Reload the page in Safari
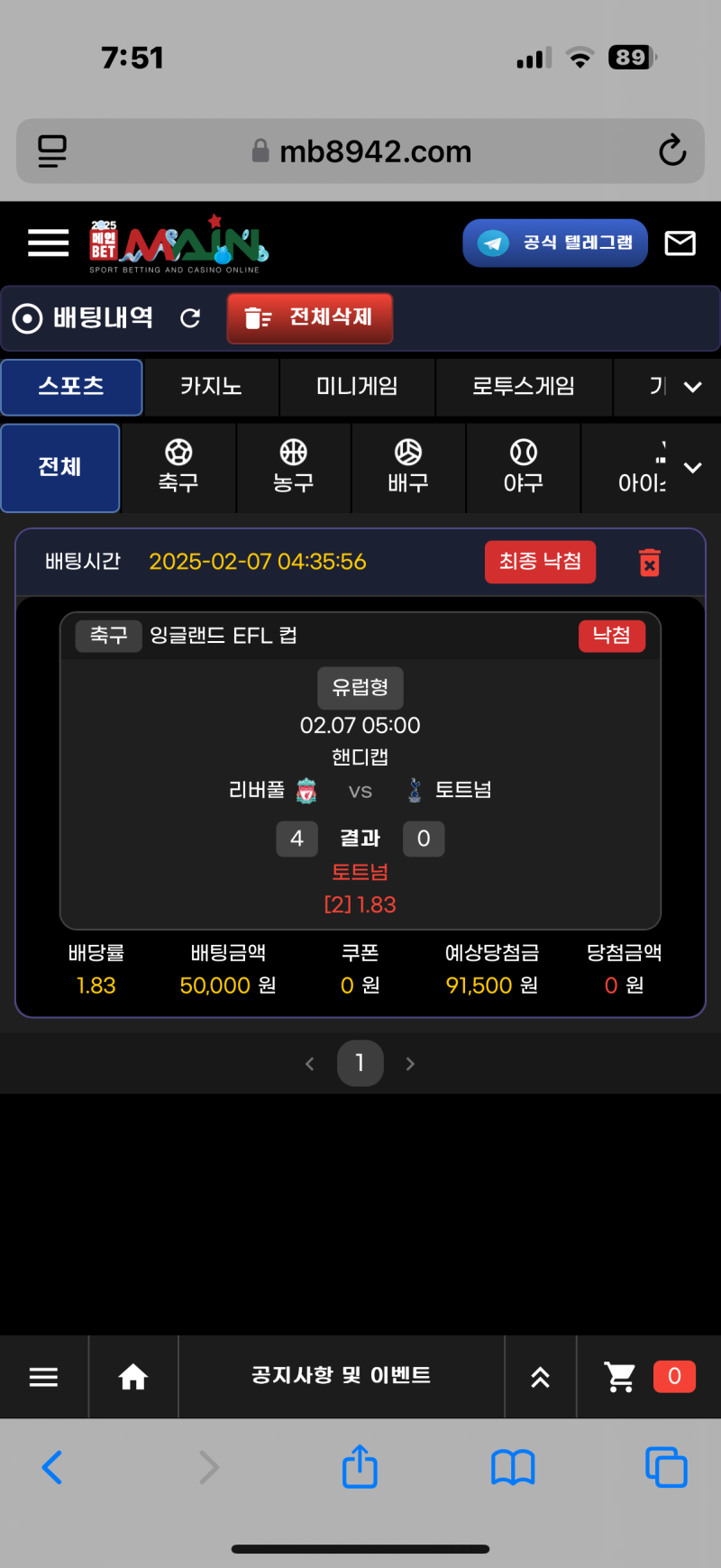The image size is (721, 1568). pyautogui.click(x=671, y=151)
